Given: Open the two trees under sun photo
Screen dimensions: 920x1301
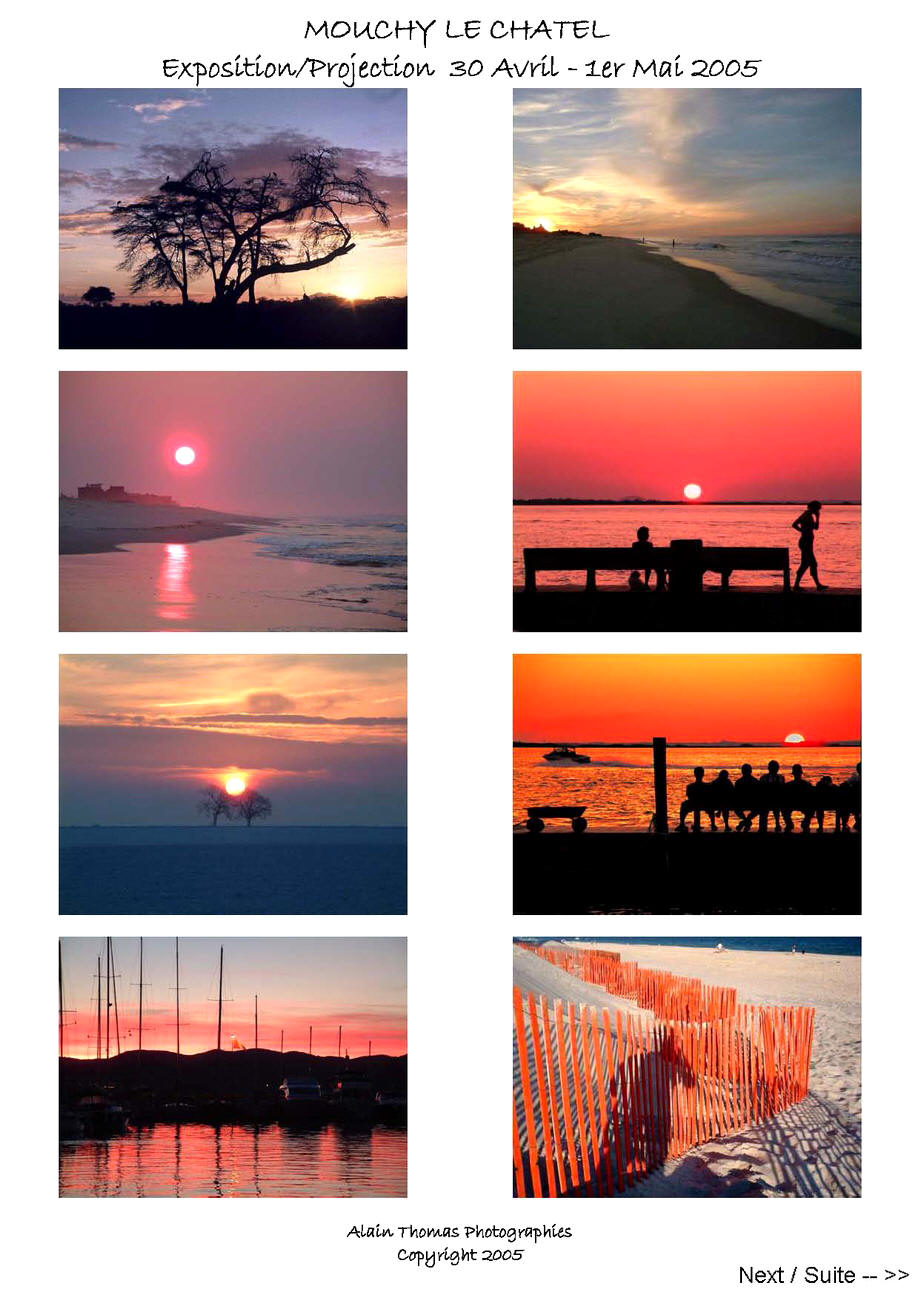Looking at the screenshot, I should 233,784.
